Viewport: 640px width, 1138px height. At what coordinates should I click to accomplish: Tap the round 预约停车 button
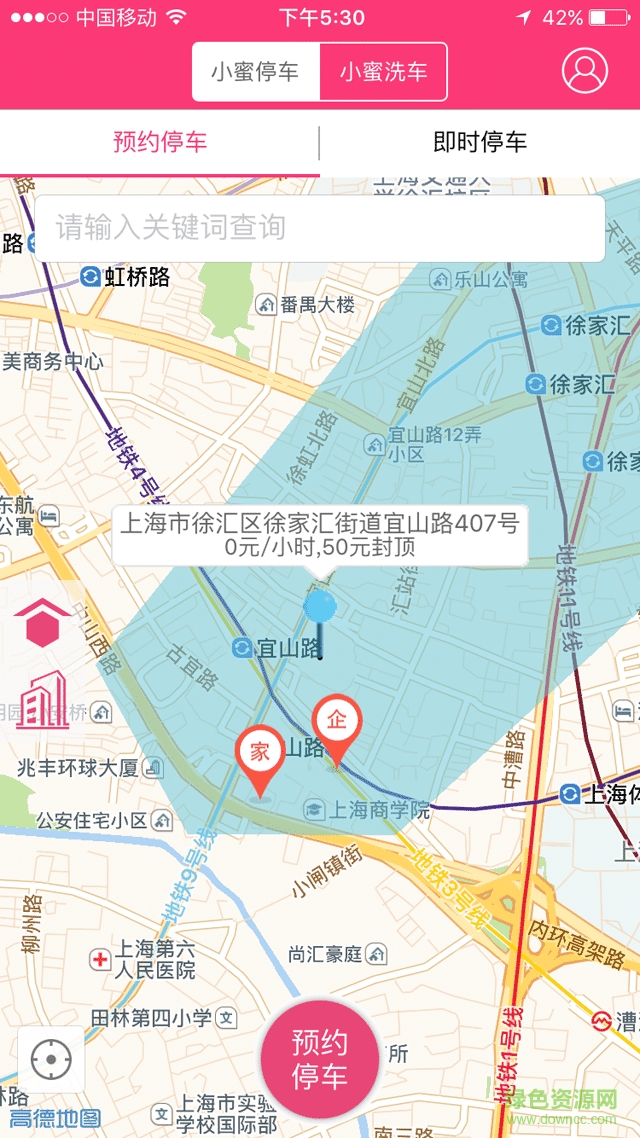320,1061
